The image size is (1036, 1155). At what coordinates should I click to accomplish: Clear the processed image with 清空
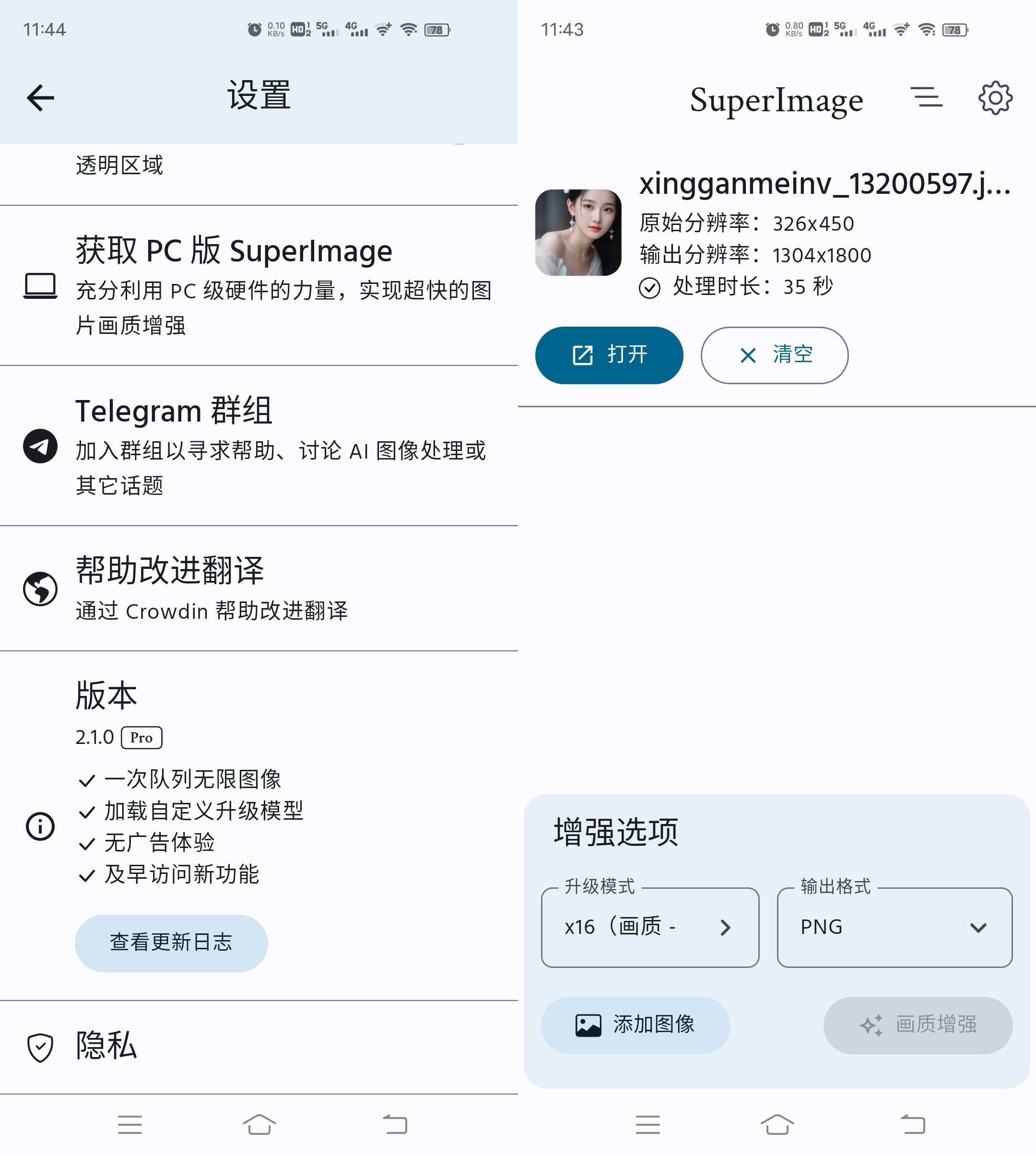point(774,355)
